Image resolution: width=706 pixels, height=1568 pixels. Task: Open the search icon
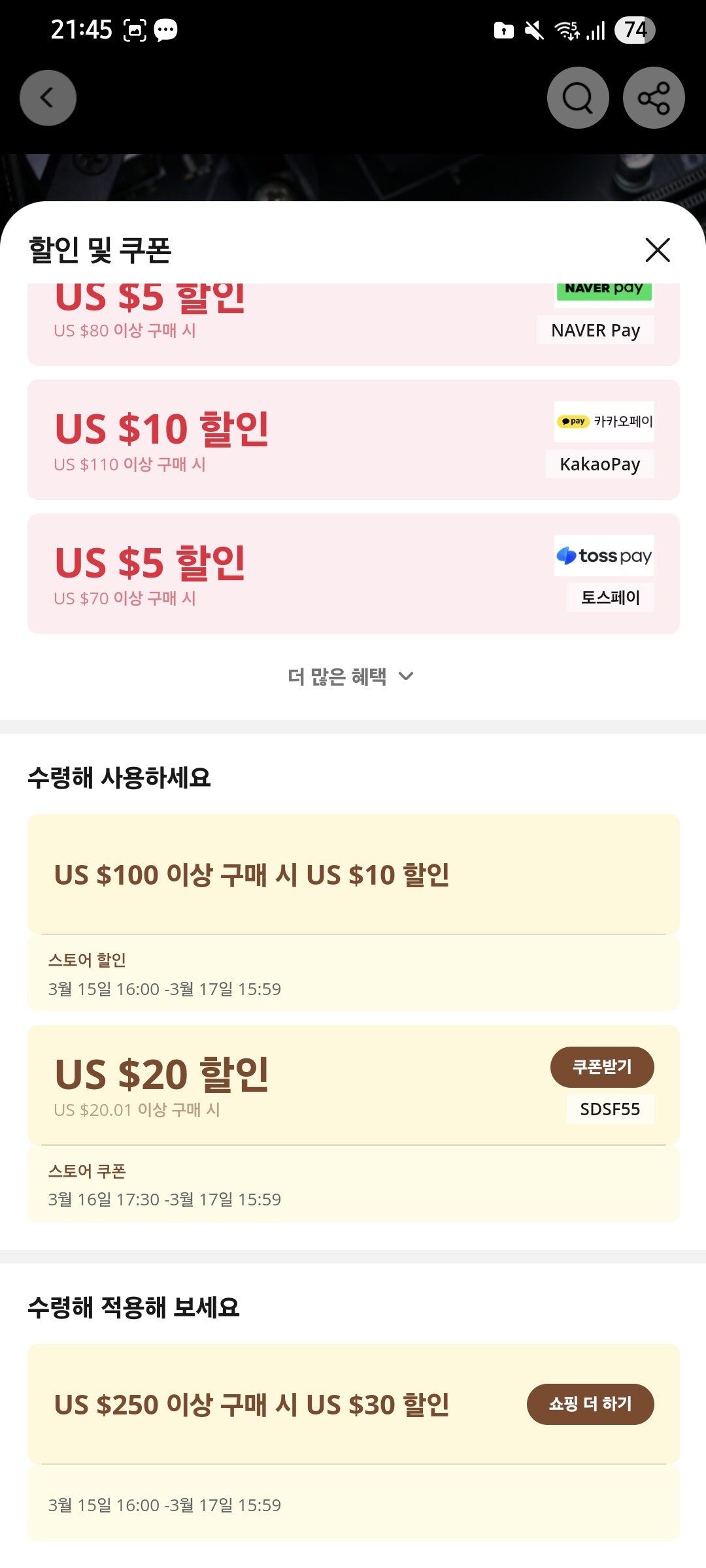(578, 98)
